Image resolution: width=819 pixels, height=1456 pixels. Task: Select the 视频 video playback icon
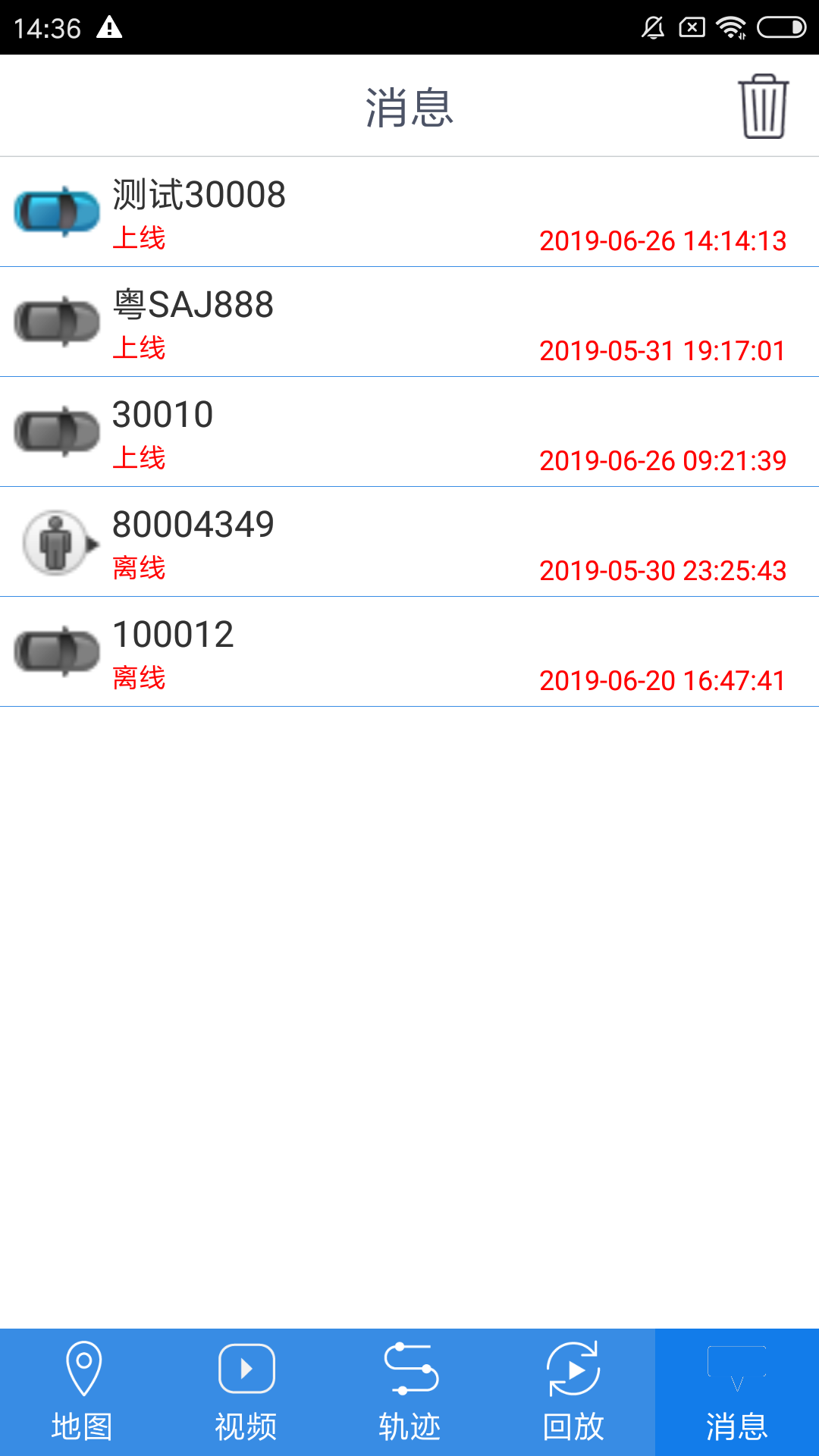click(x=246, y=1373)
